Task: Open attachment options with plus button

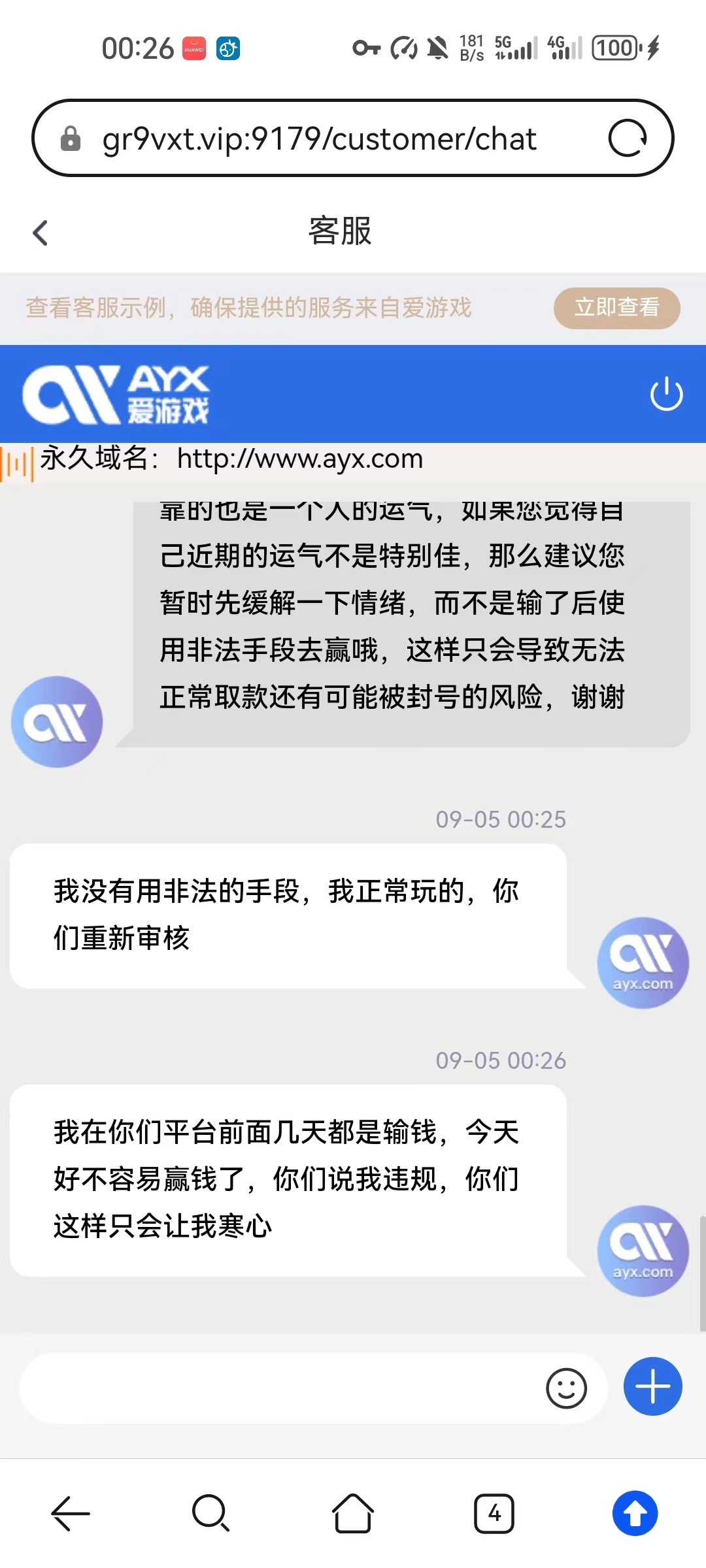Action: click(x=652, y=1386)
